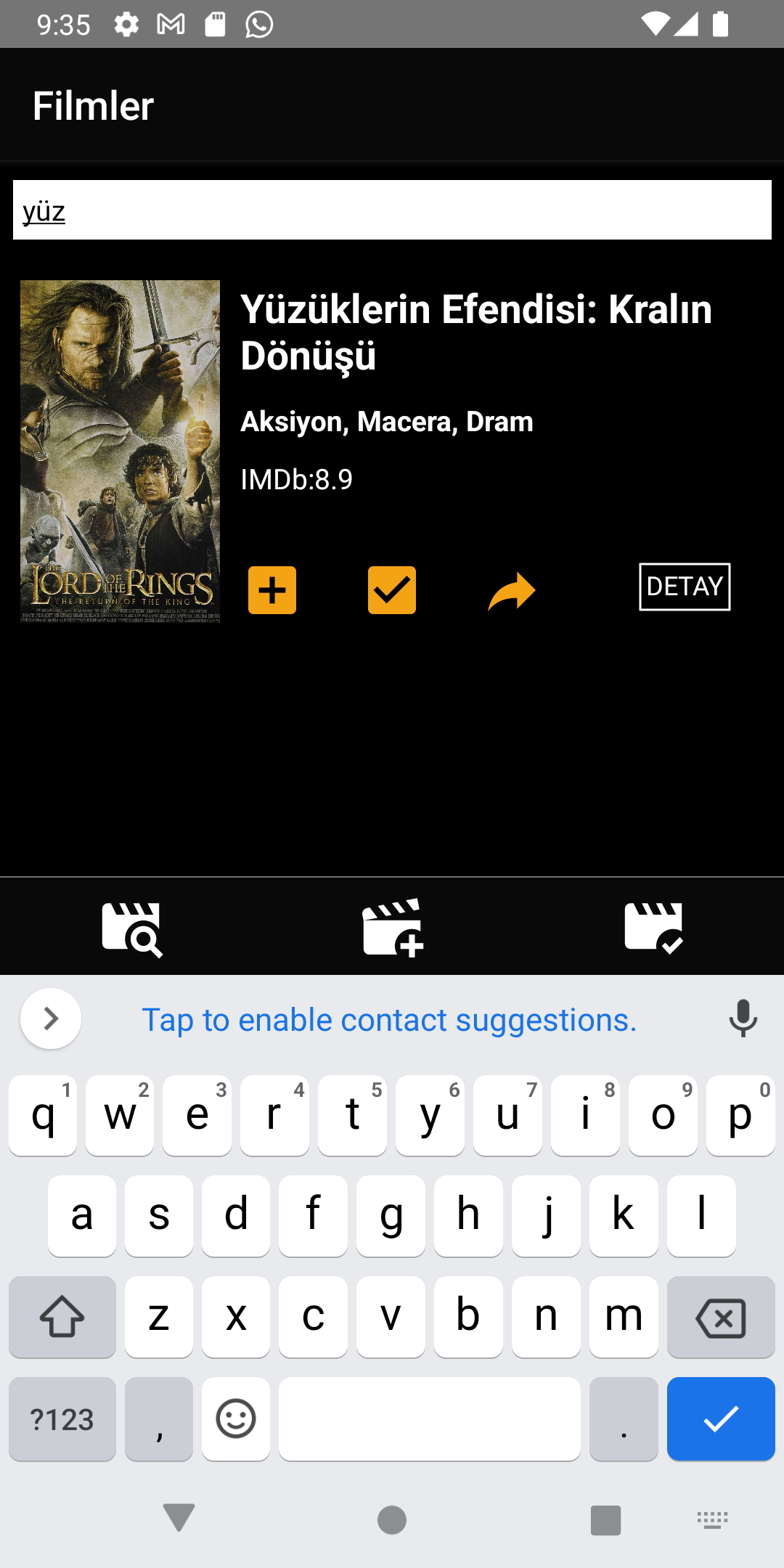Expand the keyboard suggestion strip chevron
The width and height of the screenshot is (784, 1568).
[51, 1018]
